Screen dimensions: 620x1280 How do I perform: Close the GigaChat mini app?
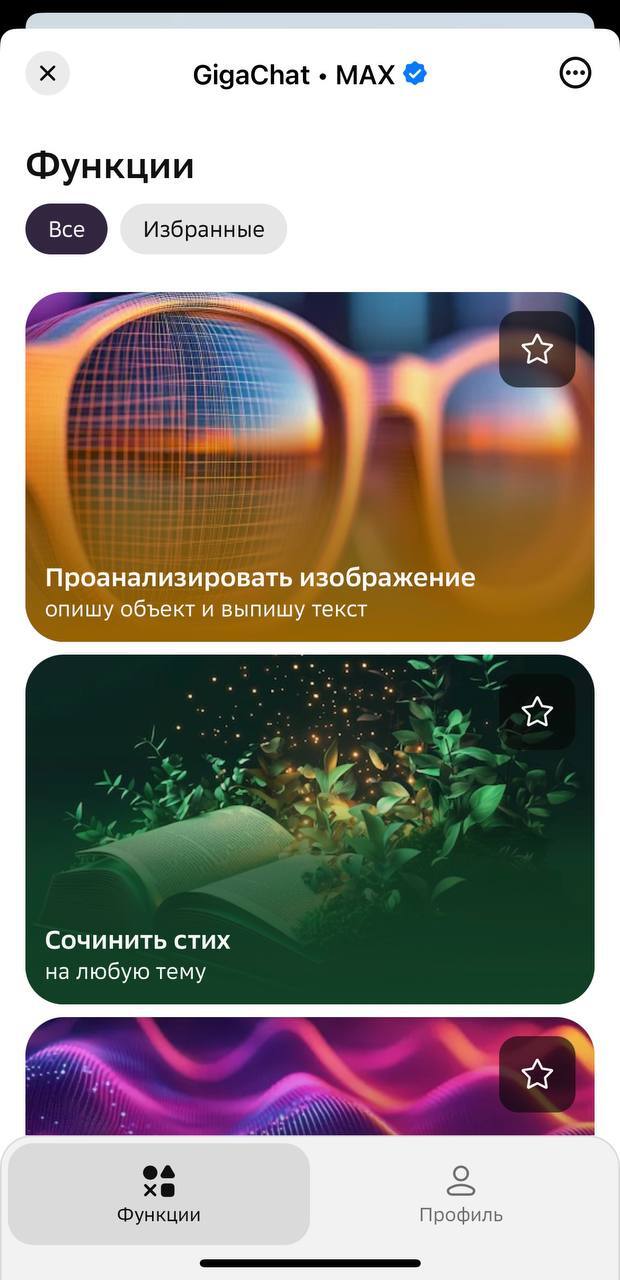click(x=47, y=73)
